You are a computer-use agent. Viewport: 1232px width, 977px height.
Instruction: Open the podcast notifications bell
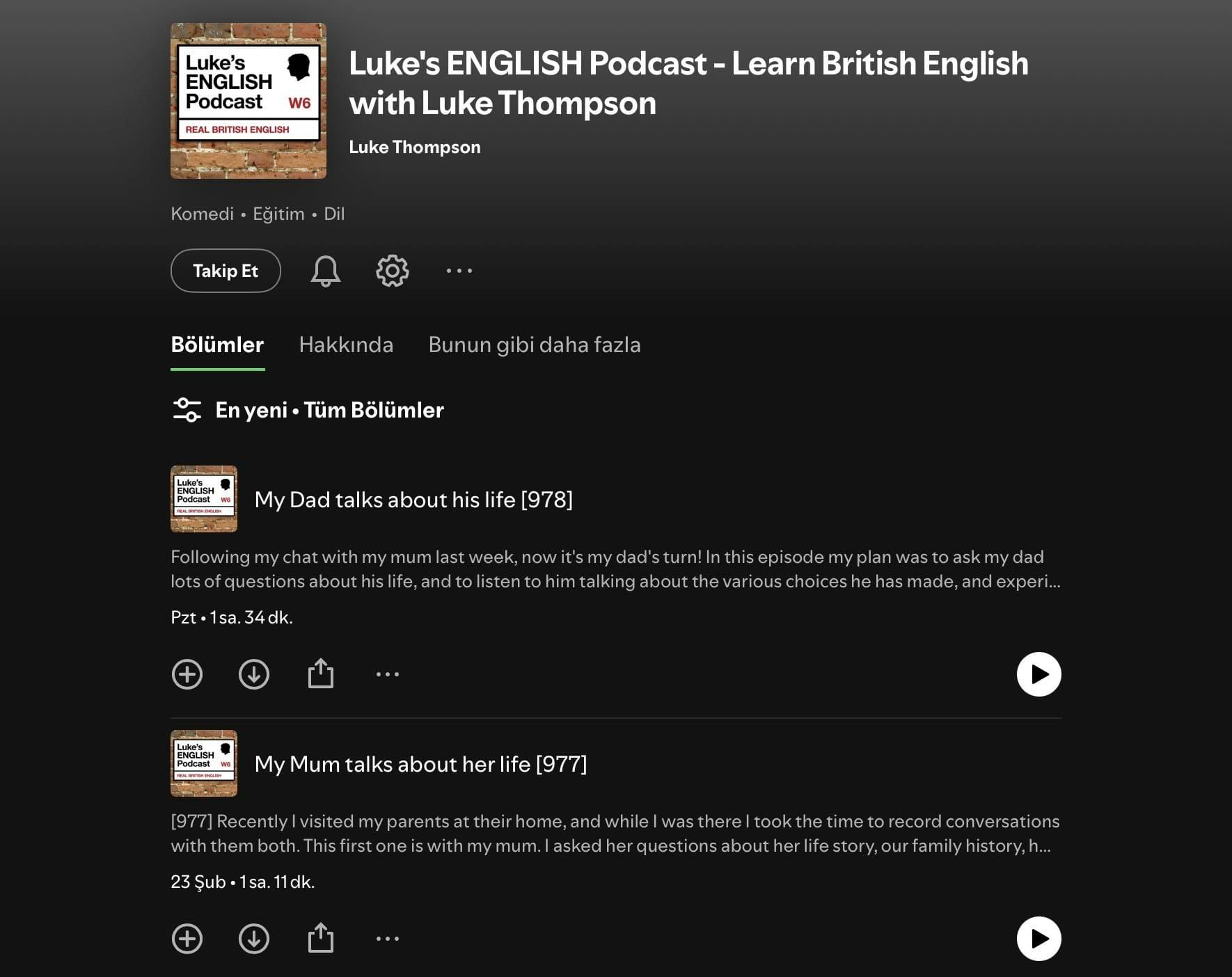(x=325, y=271)
